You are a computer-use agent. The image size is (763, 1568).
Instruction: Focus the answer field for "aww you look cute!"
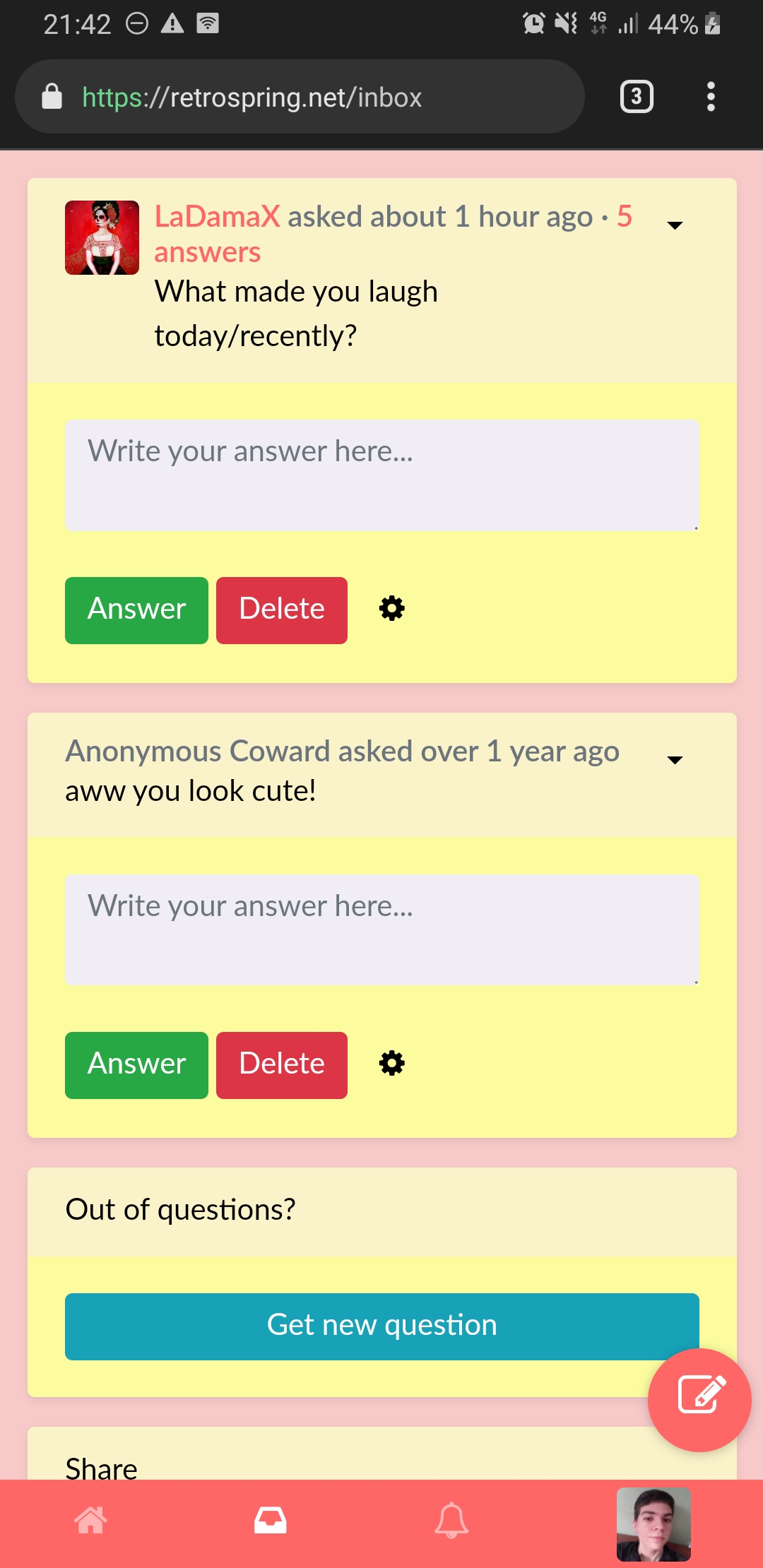coord(381,929)
